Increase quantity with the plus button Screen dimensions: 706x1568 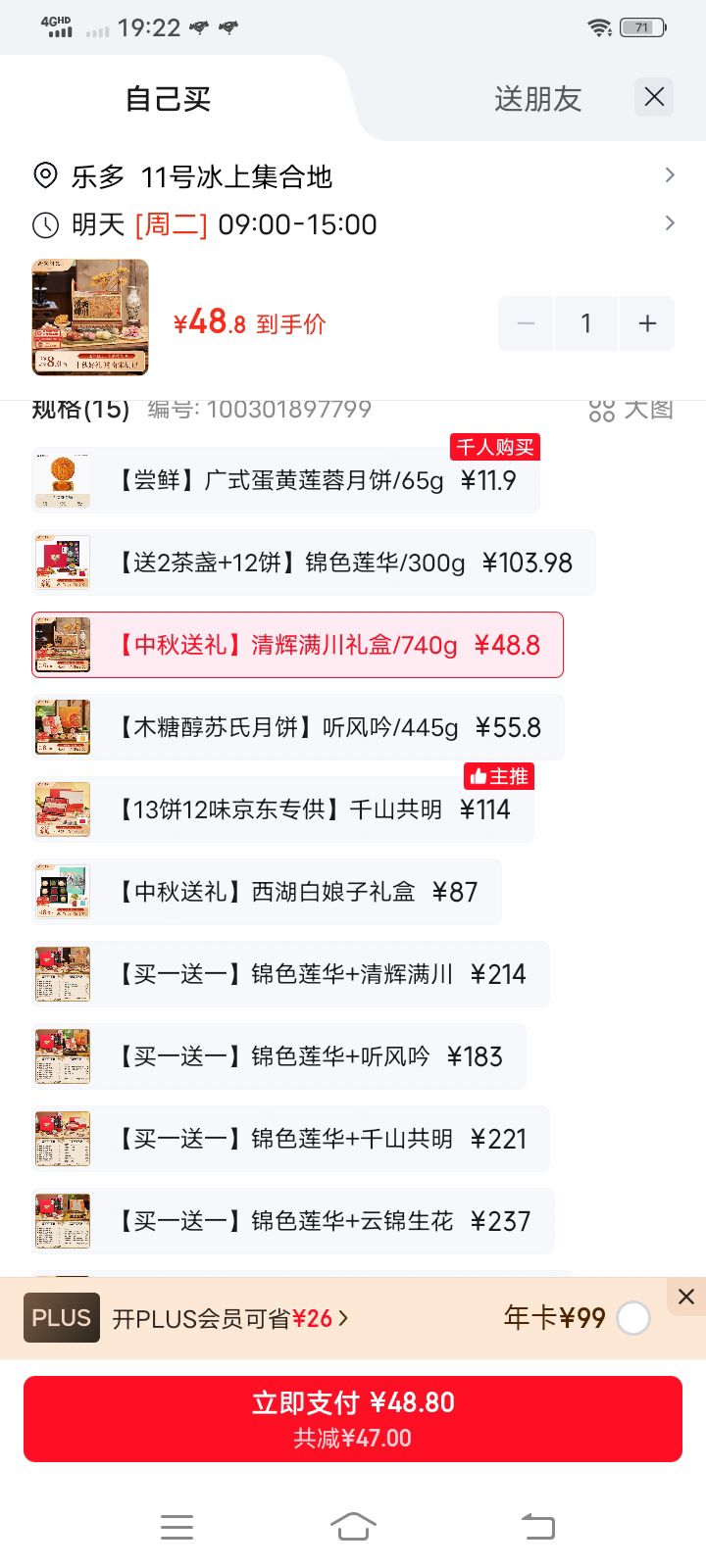tap(647, 323)
